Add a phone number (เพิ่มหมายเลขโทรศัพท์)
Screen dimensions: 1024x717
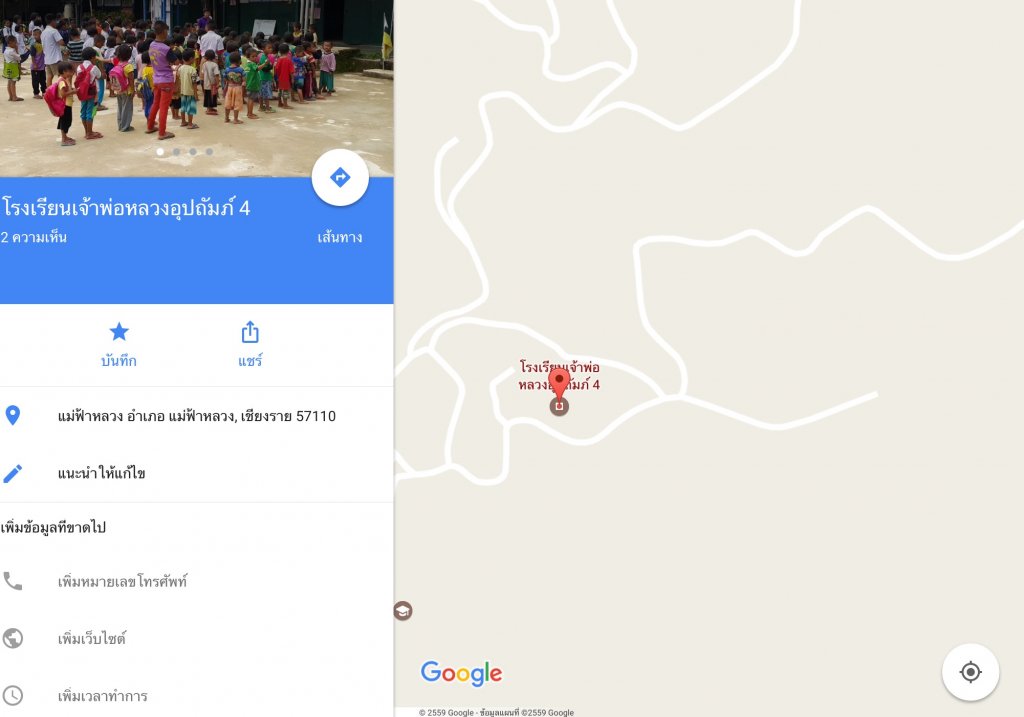click(122, 581)
